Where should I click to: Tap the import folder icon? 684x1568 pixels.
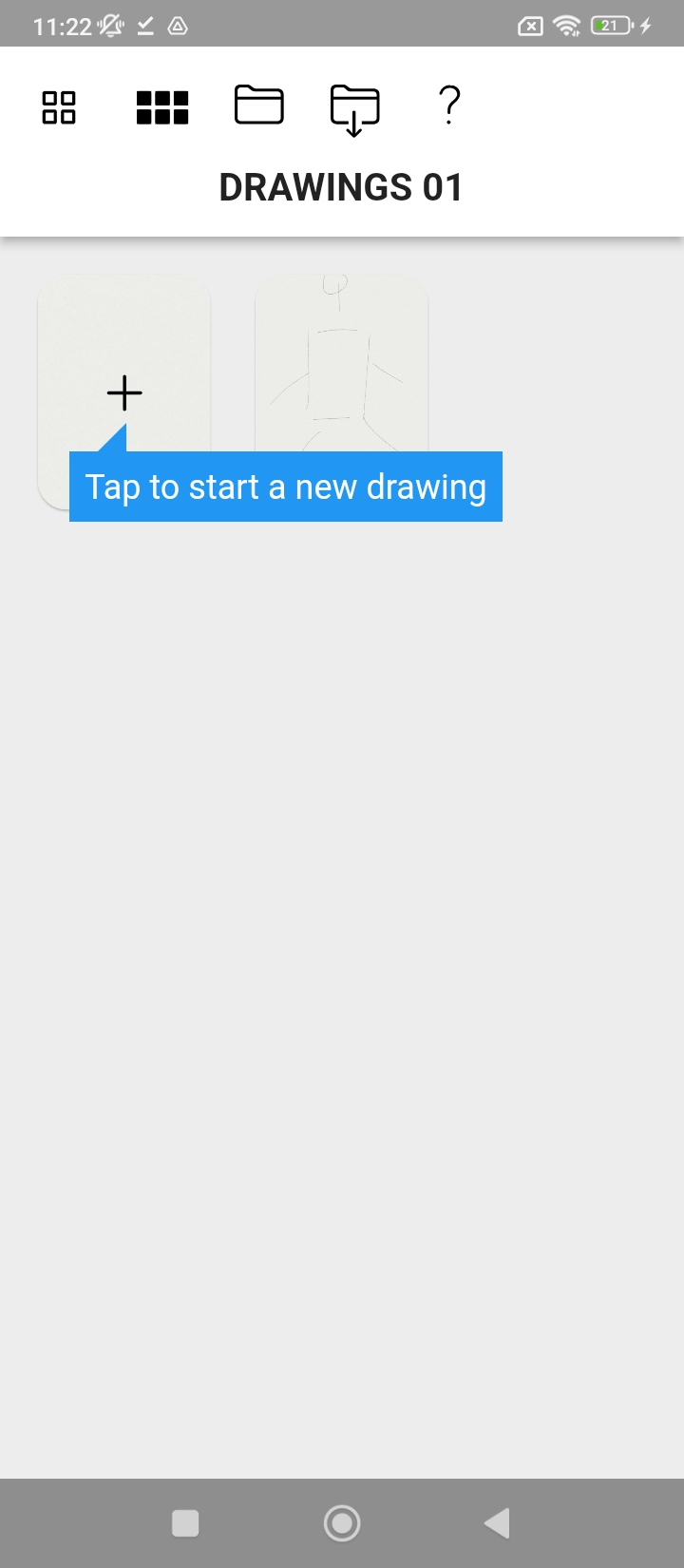point(354,109)
